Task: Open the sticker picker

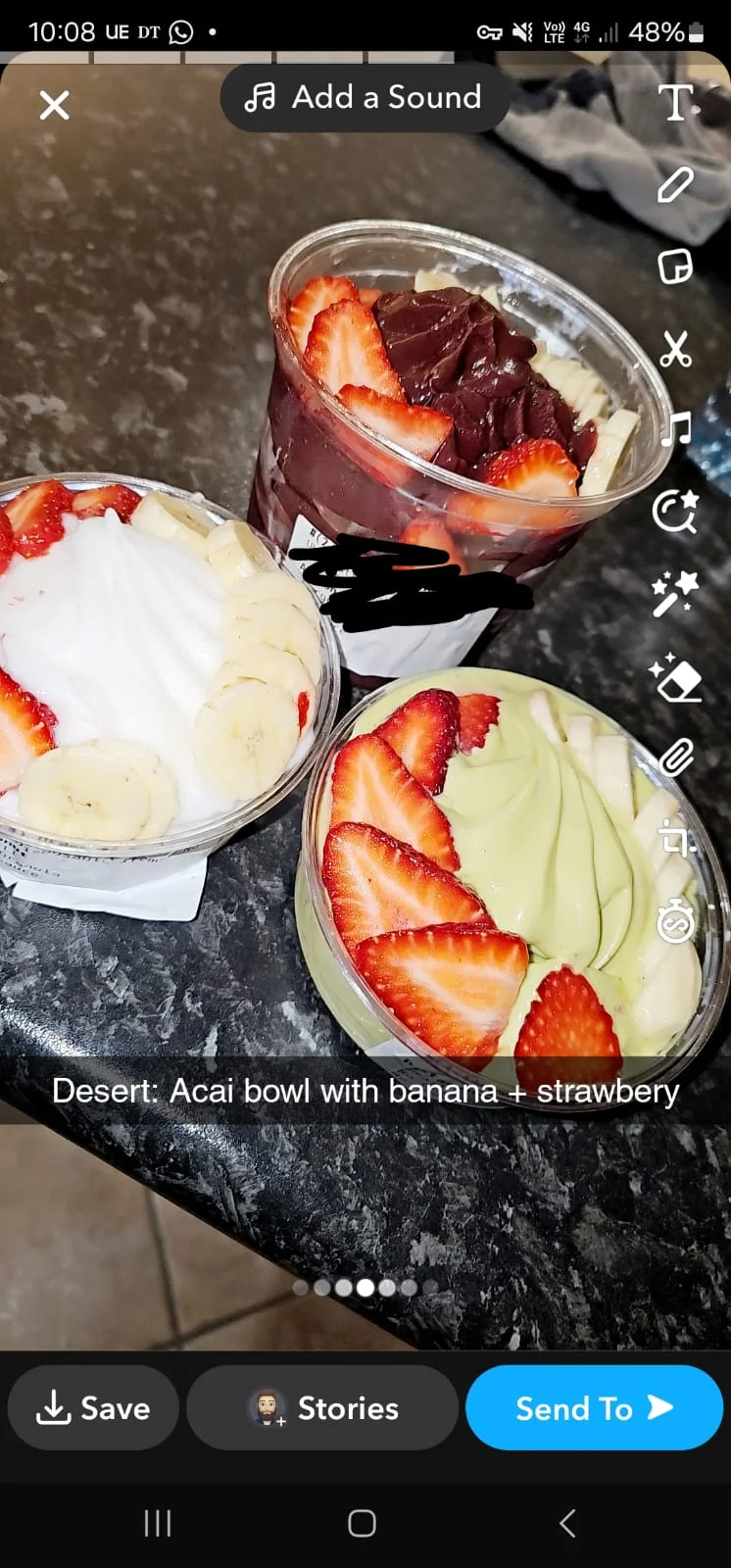Action: [x=675, y=266]
